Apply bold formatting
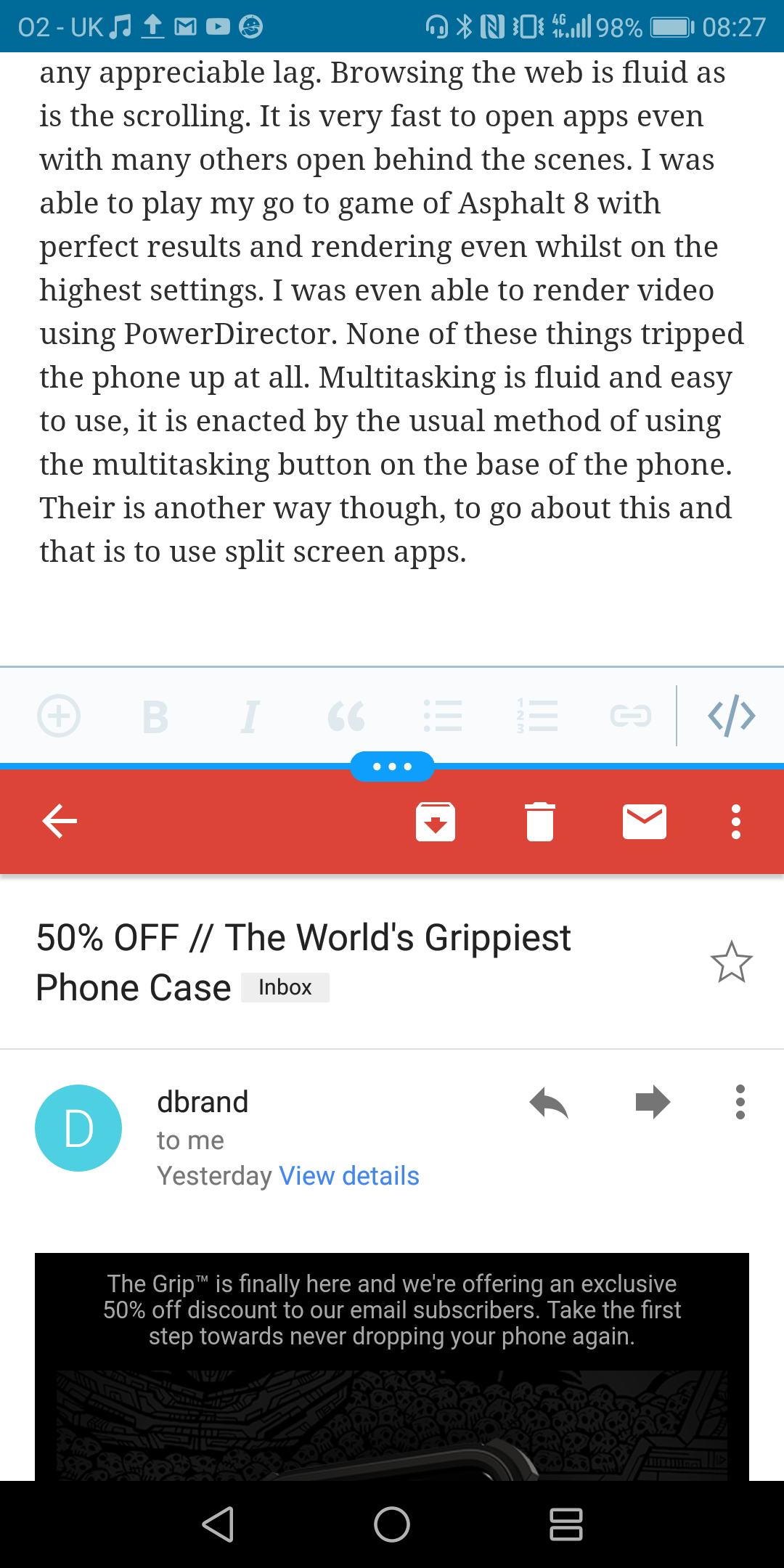The width and height of the screenshot is (784, 1568). (x=155, y=717)
